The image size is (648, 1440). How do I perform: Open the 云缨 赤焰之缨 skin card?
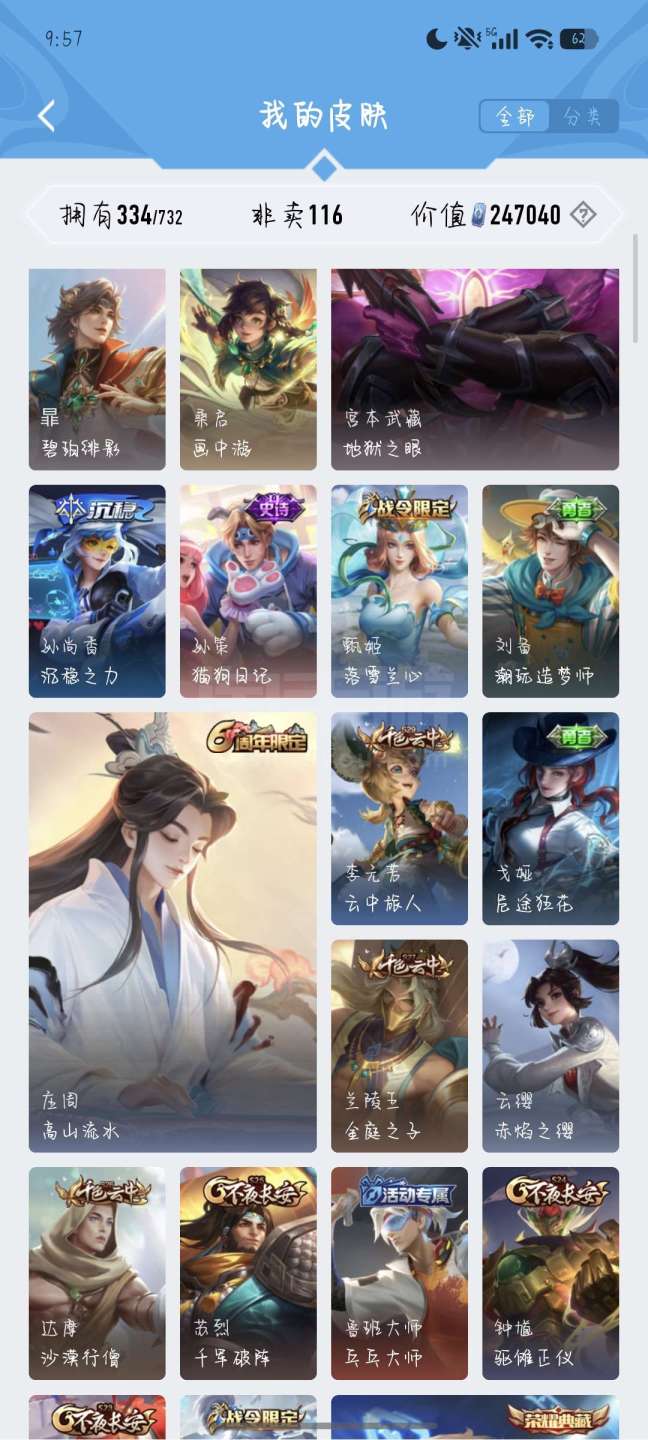tap(550, 1046)
